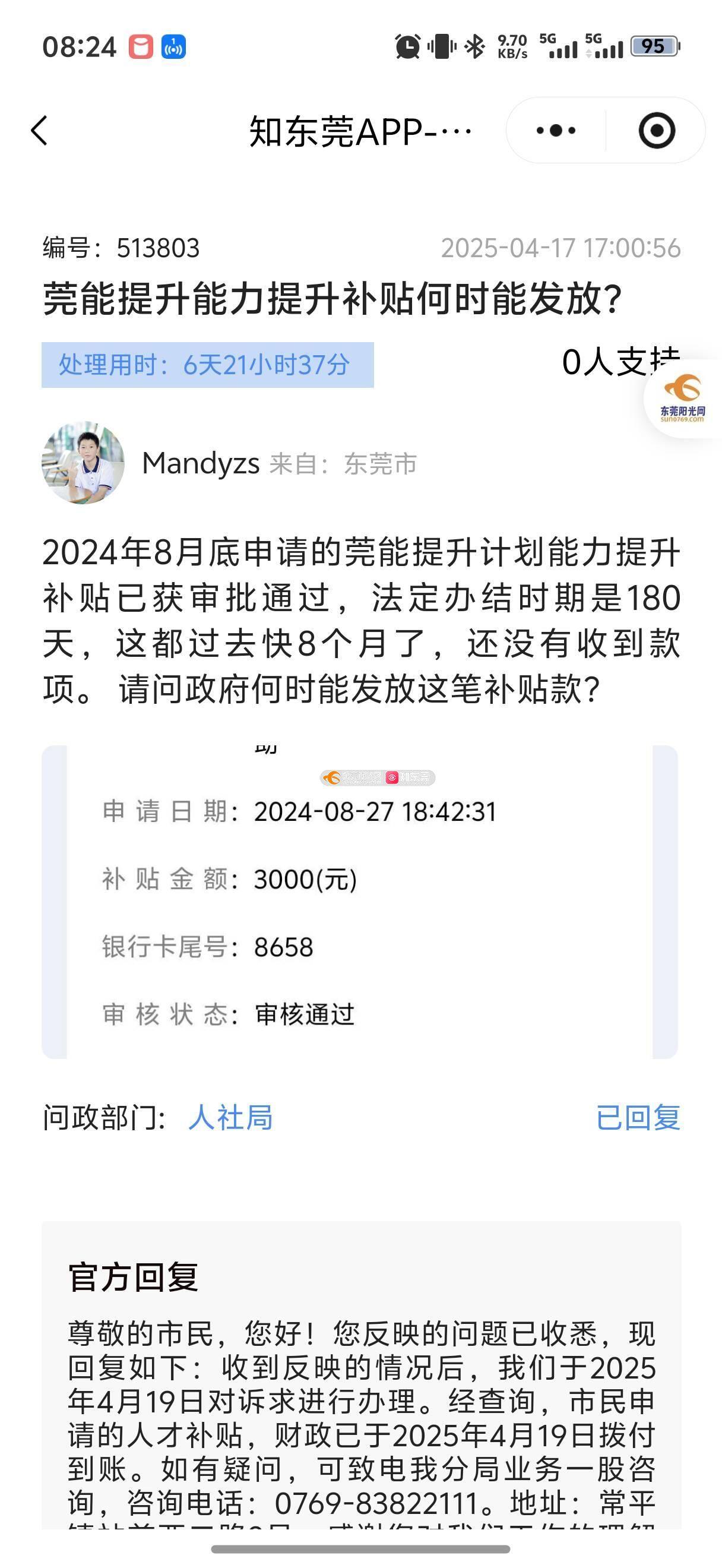View the attached subsidy application screenshot
722x1568 pixels.
pyautogui.click(x=359, y=902)
